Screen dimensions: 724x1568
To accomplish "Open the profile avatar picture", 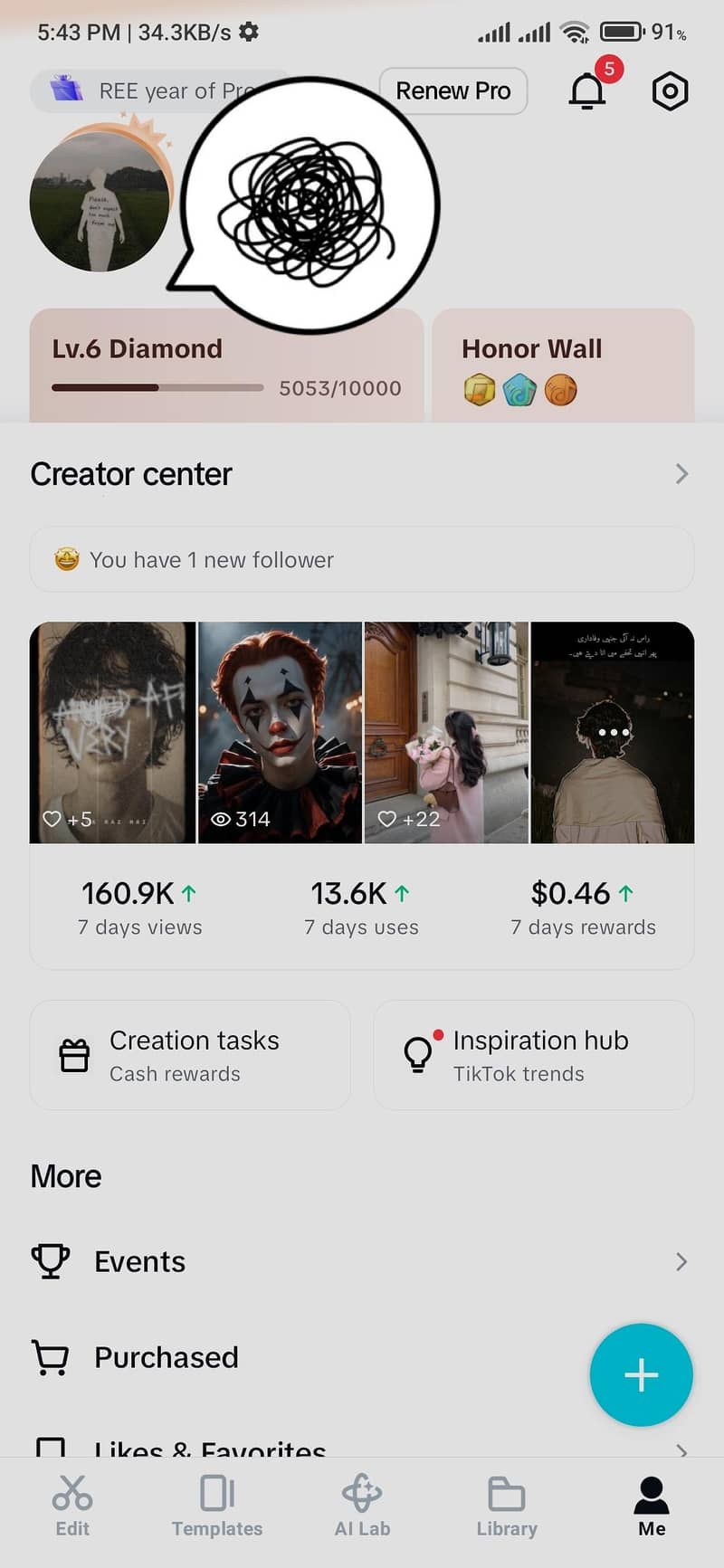I will [x=100, y=201].
